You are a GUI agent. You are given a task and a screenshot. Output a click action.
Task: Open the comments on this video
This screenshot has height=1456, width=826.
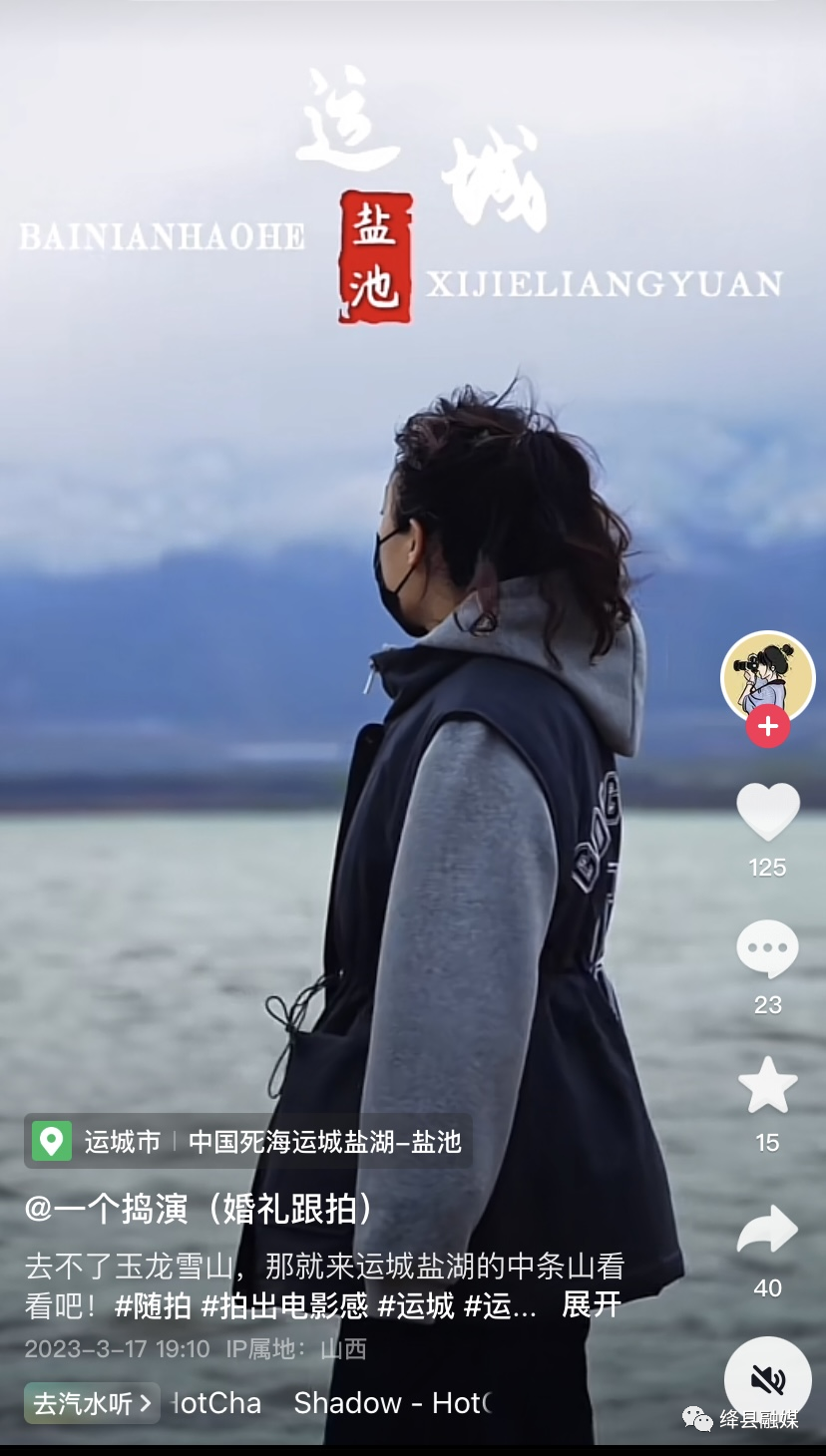tap(767, 949)
